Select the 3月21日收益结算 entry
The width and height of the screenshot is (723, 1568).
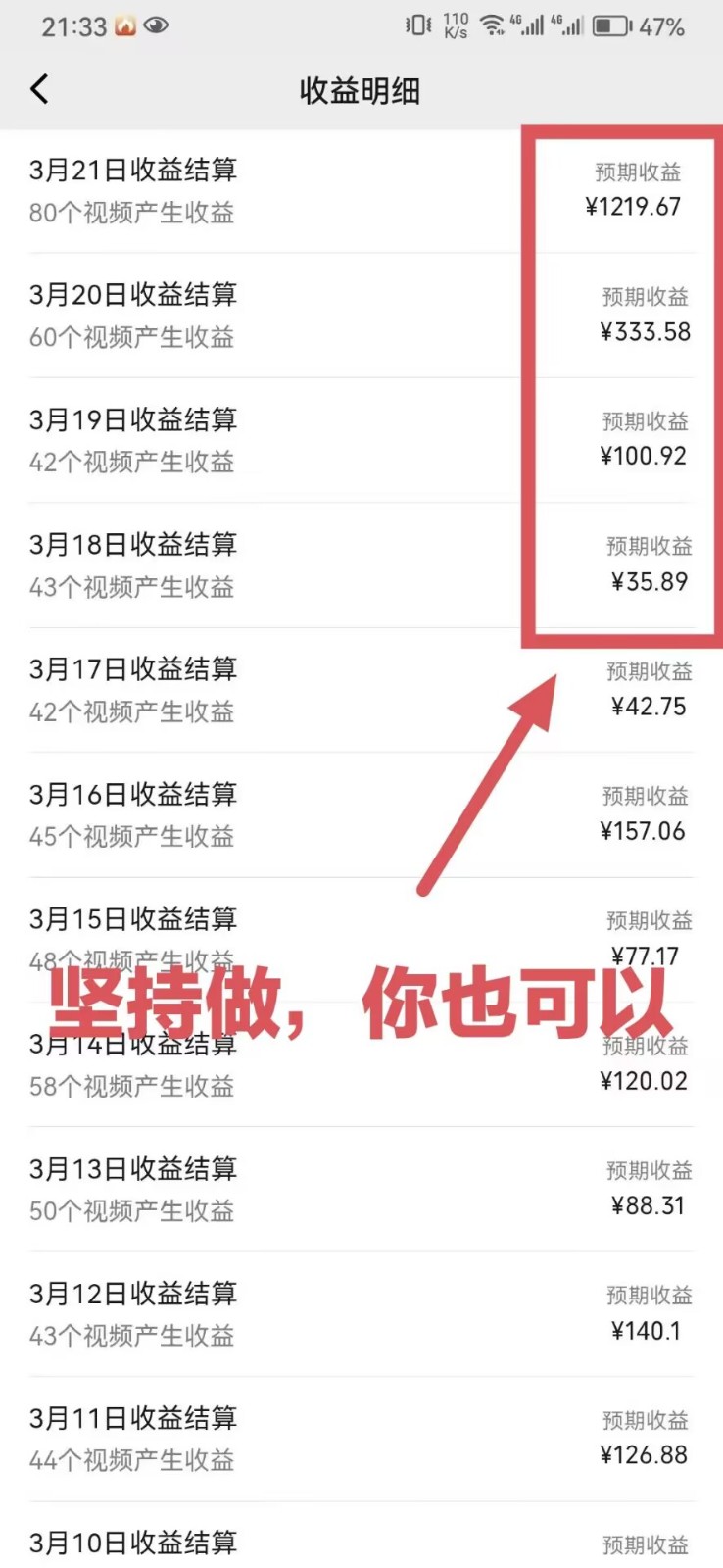coord(132,170)
